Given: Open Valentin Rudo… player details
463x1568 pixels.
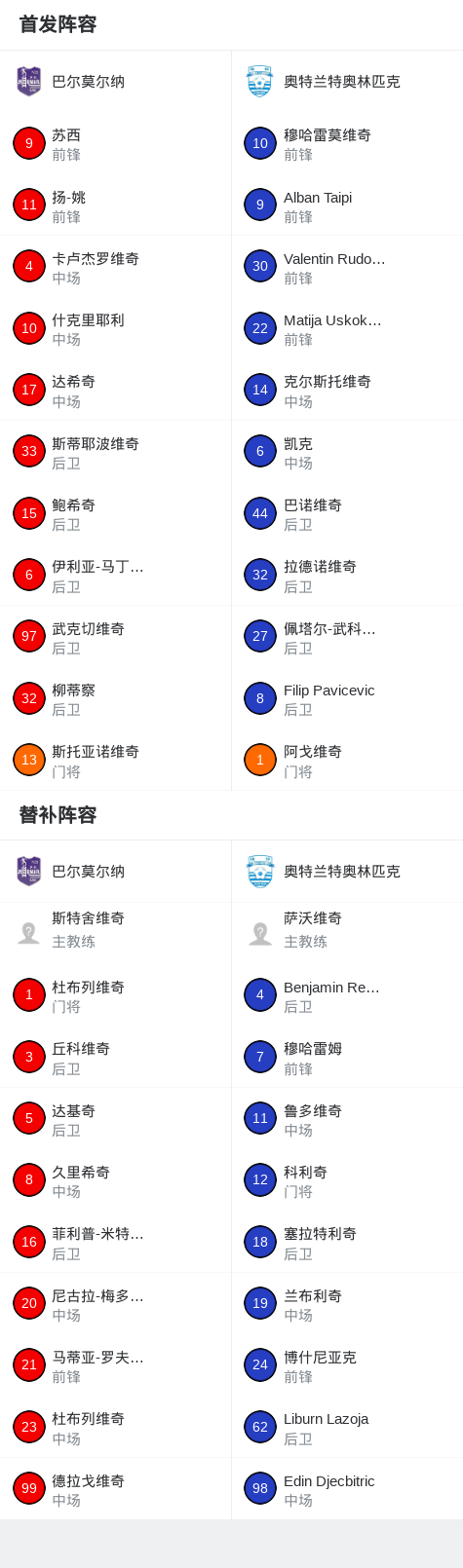Looking at the screenshot, I should [x=347, y=268].
